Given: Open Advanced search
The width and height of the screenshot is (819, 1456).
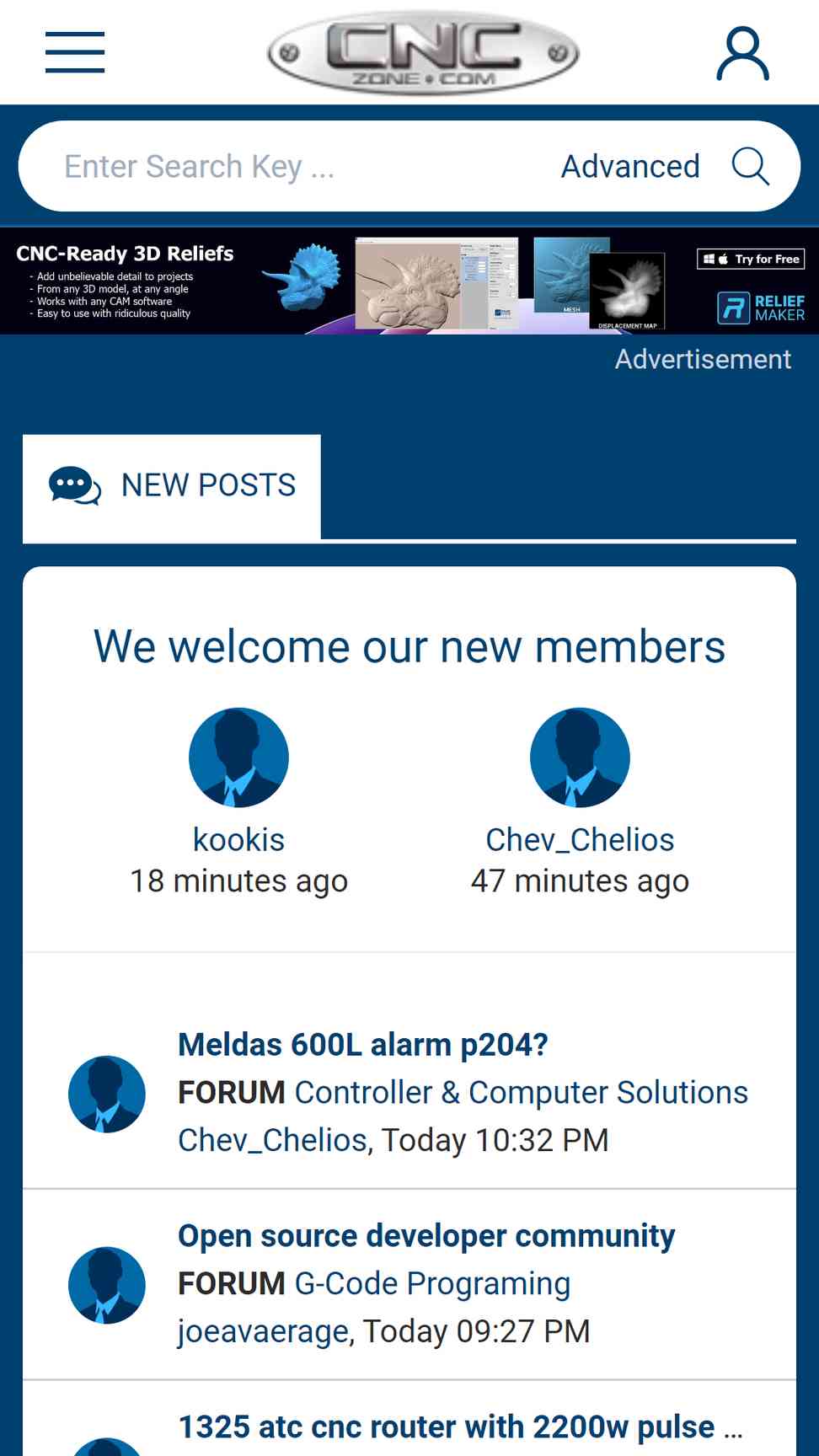Looking at the screenshot, I should (629, 167).
